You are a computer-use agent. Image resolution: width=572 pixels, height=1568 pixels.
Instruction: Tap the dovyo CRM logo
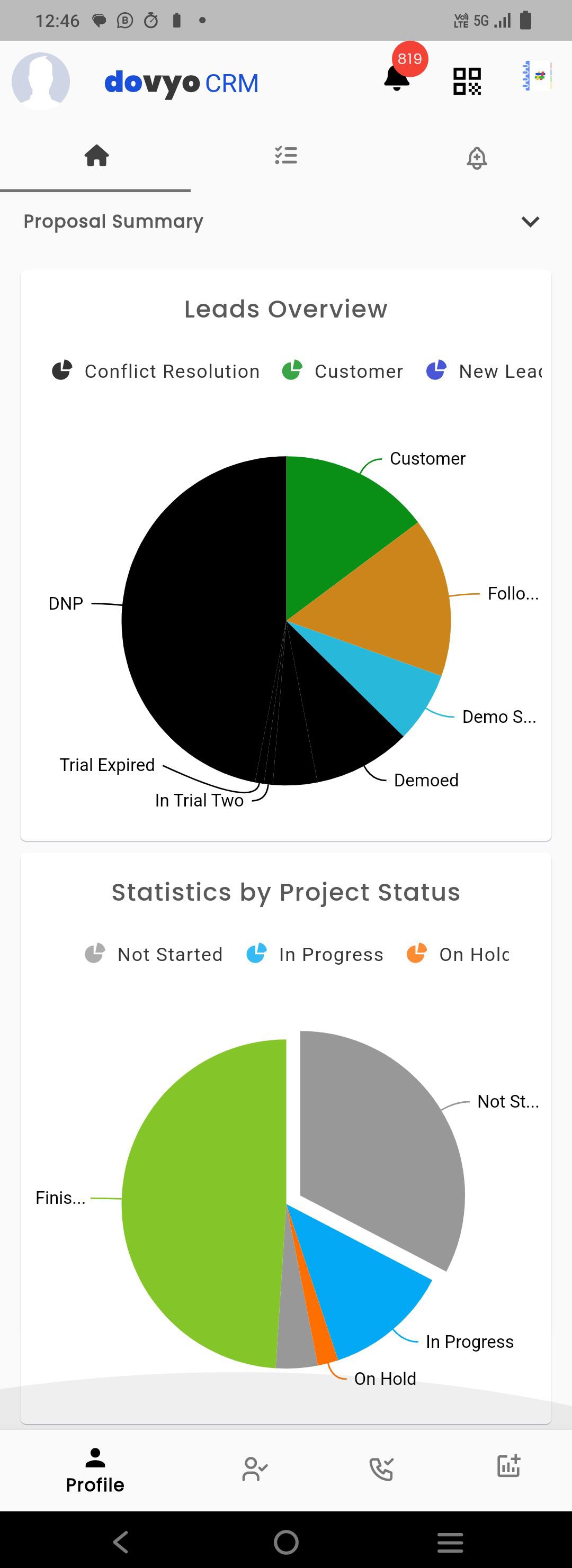pyautogui.click(x=181, y=82)
